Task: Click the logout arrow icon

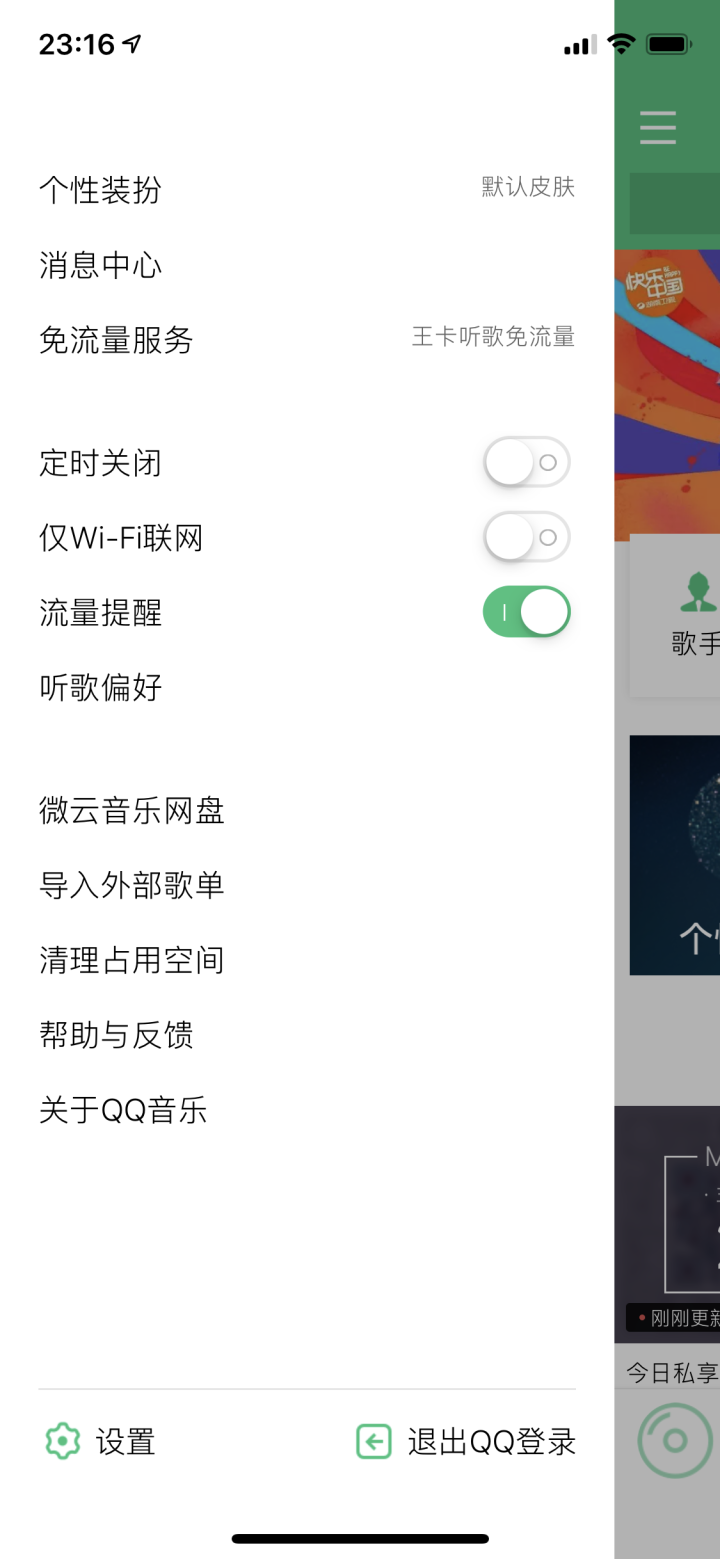Action: click(374, 1441)
